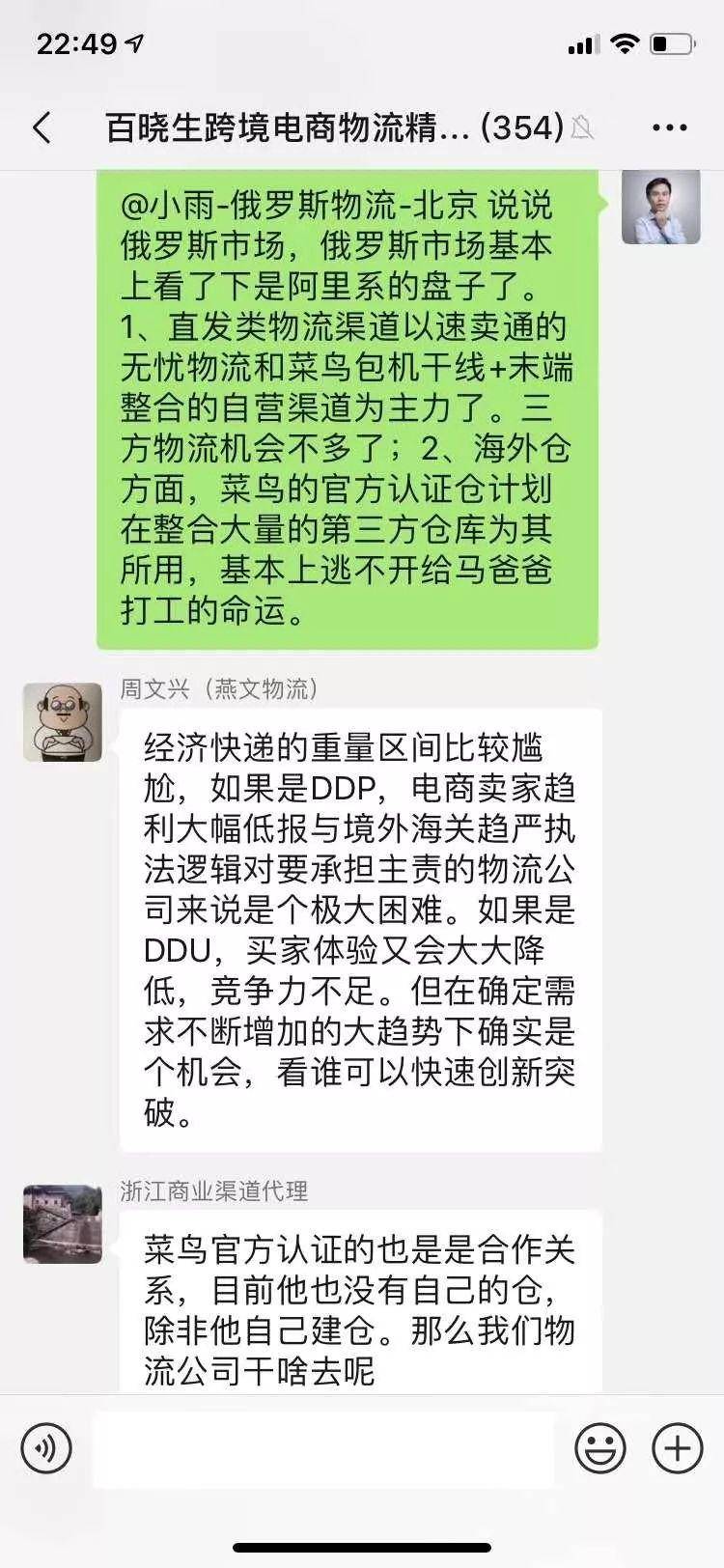The image size is (724, 1568).
Task: Open the plus attachments menu
Action: tap(678, 1448)
